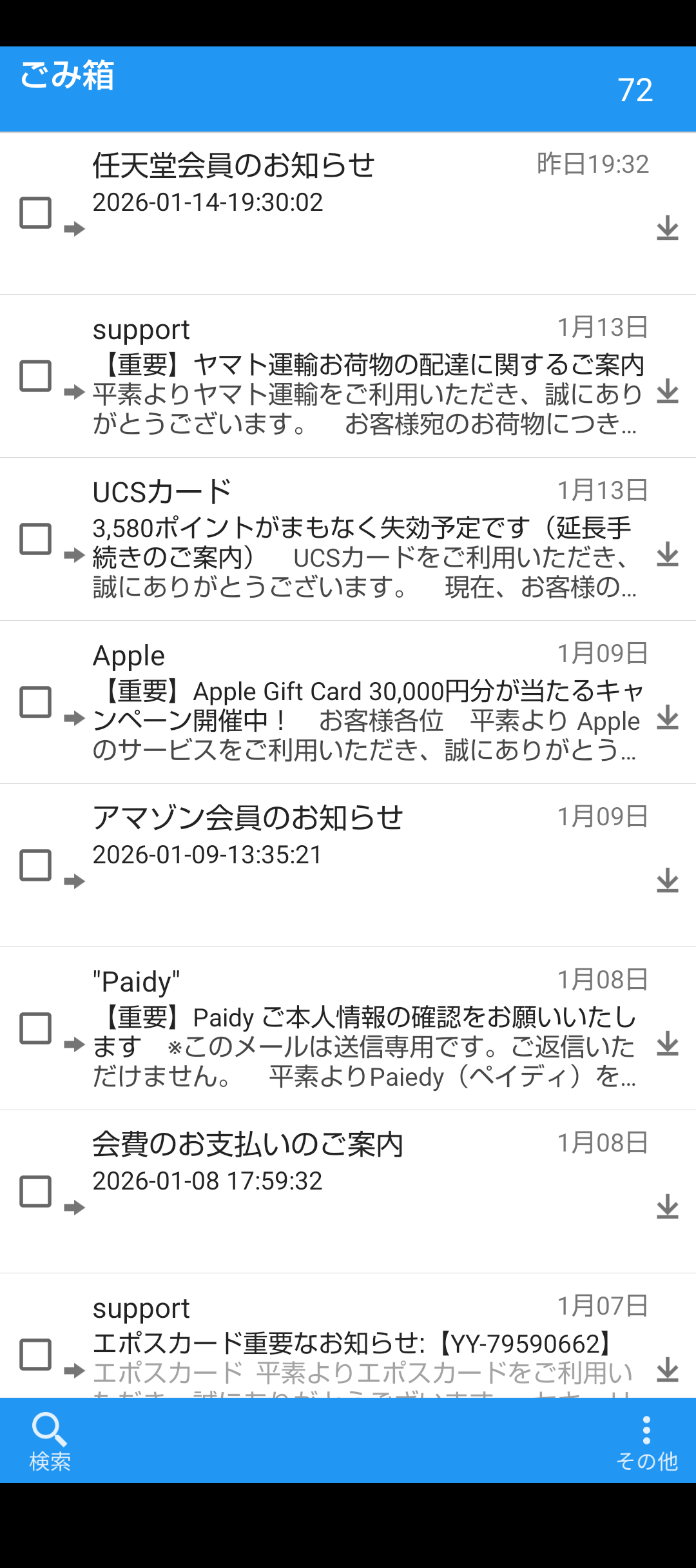The height and width of the screenshot is (1568, 696).
Task: Download the エポスカード重要なお知らせ message
Action: [668, 1369]
